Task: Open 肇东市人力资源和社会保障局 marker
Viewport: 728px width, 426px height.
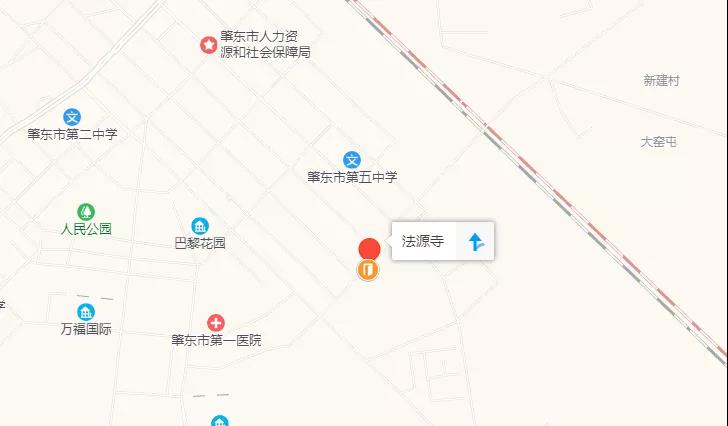Action: pos(208,44)
